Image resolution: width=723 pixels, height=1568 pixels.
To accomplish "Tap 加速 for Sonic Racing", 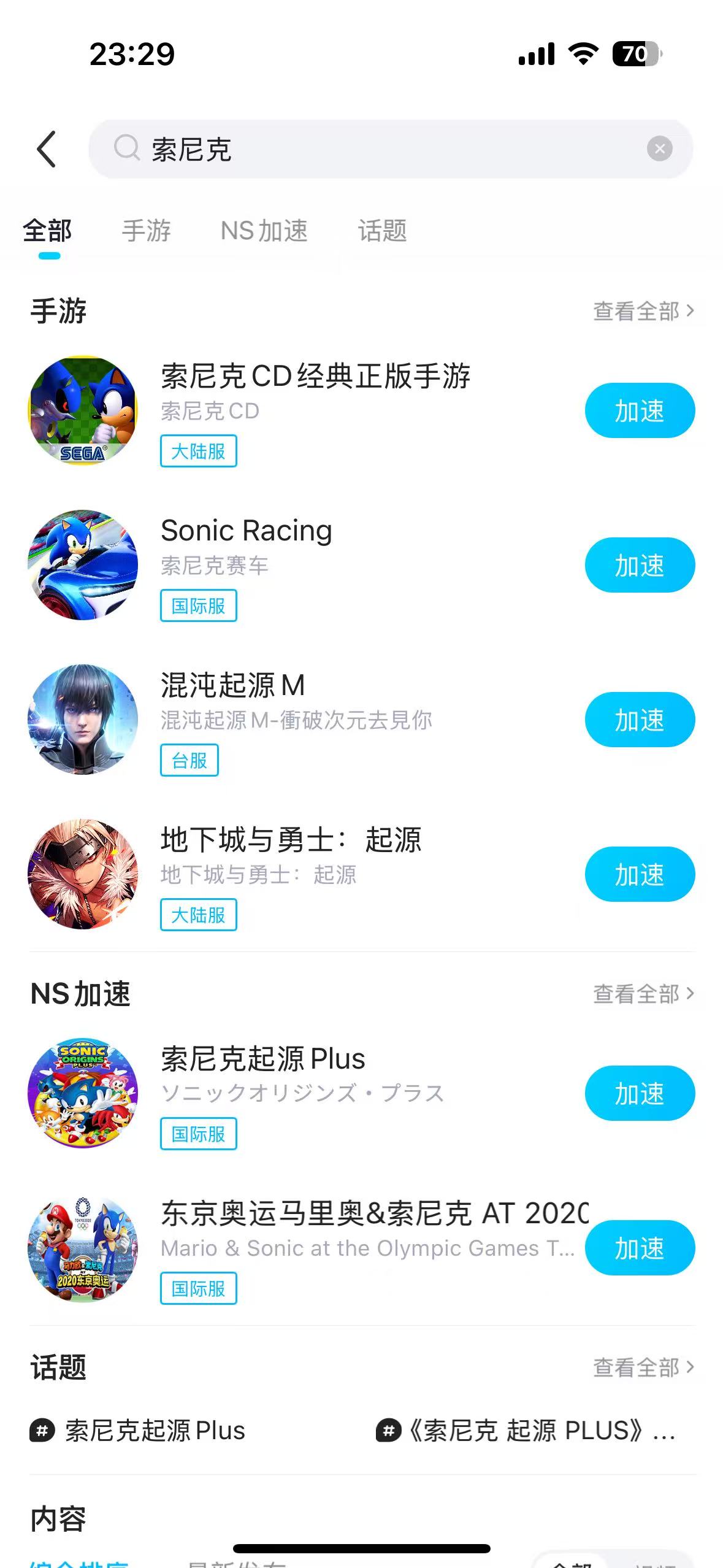I will [639, 566].
